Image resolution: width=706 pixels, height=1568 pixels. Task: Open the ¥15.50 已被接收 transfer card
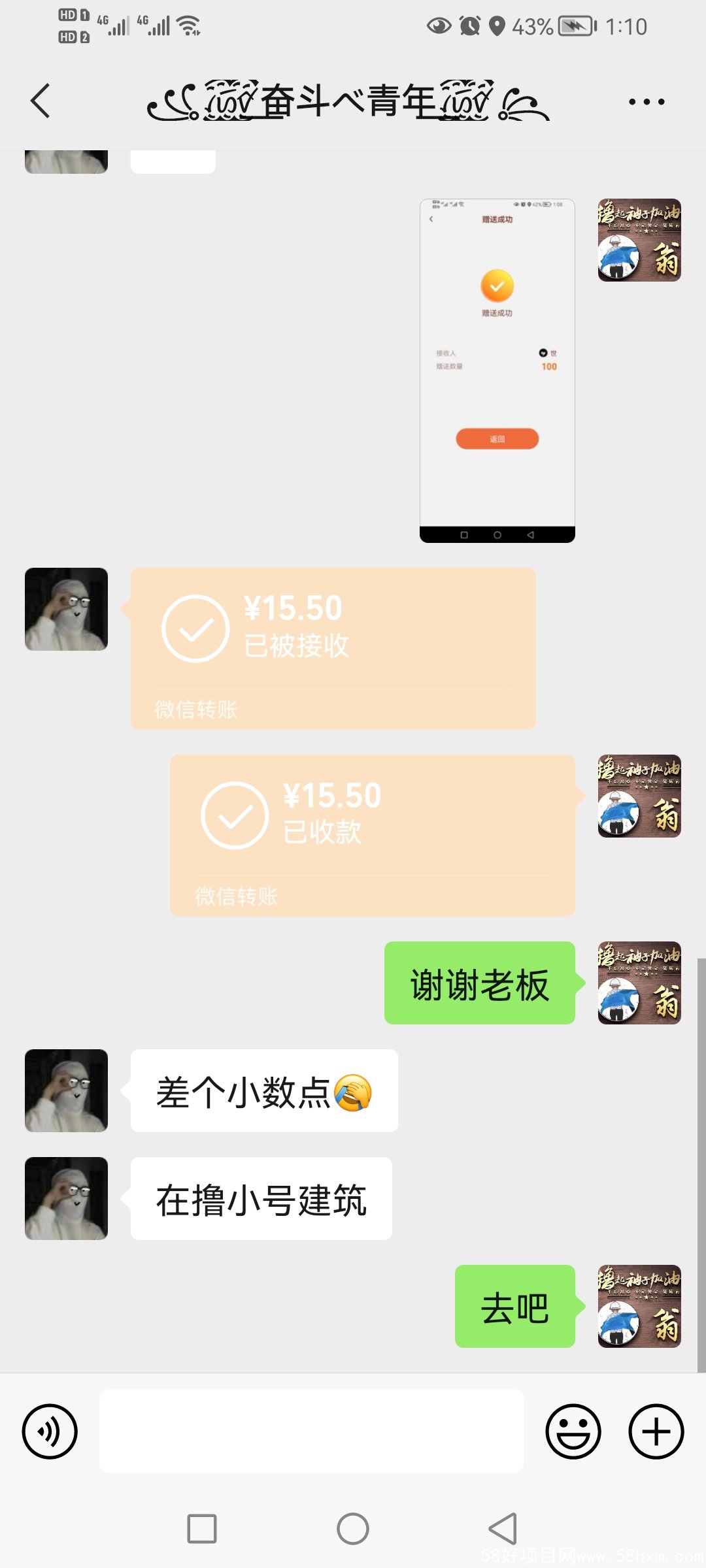pos(333,648)
